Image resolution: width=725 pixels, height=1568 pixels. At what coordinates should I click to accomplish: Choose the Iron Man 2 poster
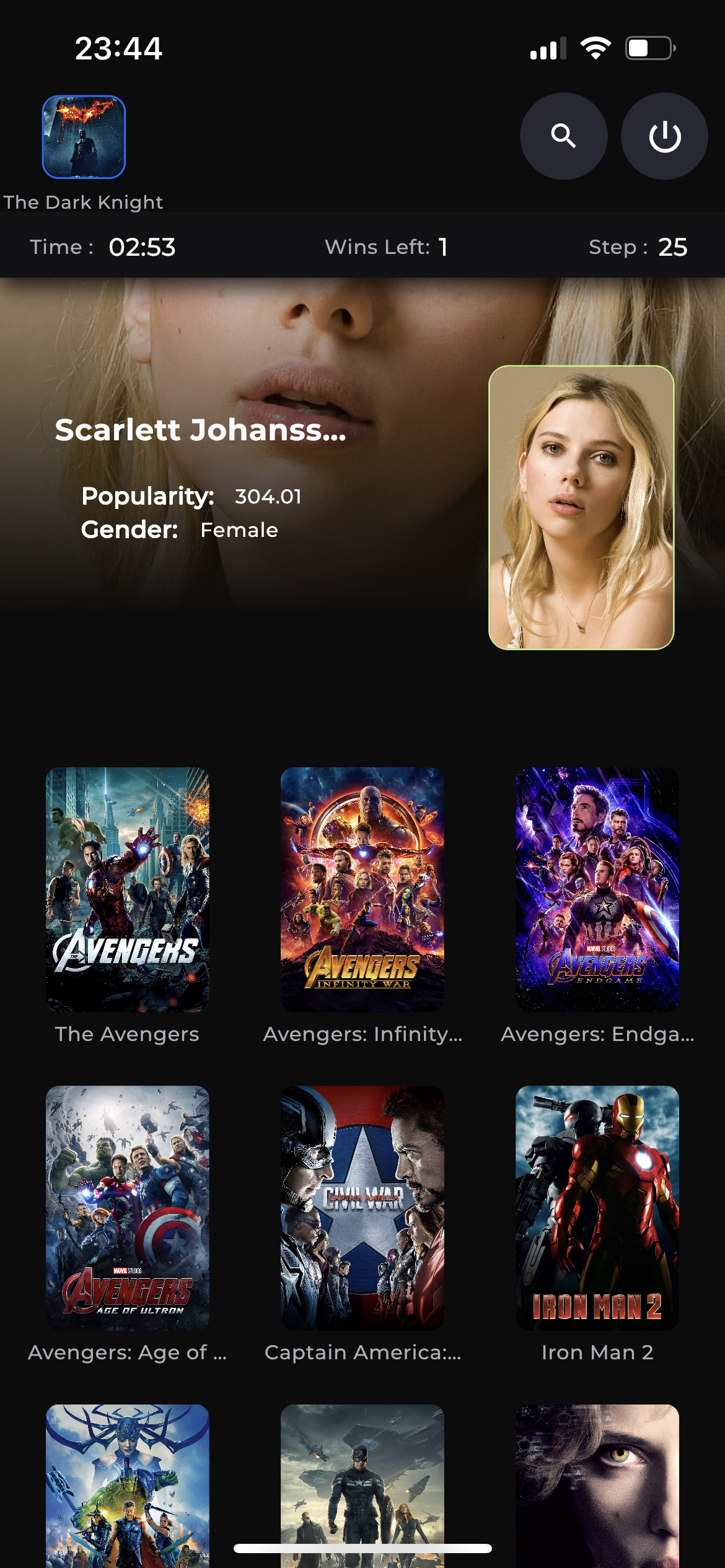point(597,1208)
